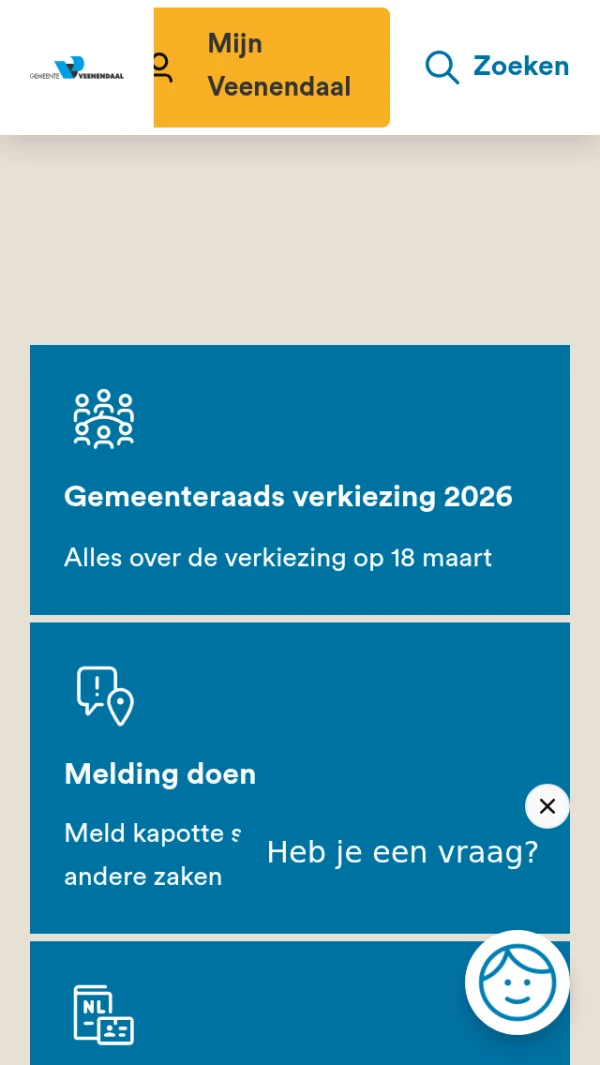Open Mijn Veenendaal login
This screenshot has width=600, height=1065.
[x=272, y=66]
